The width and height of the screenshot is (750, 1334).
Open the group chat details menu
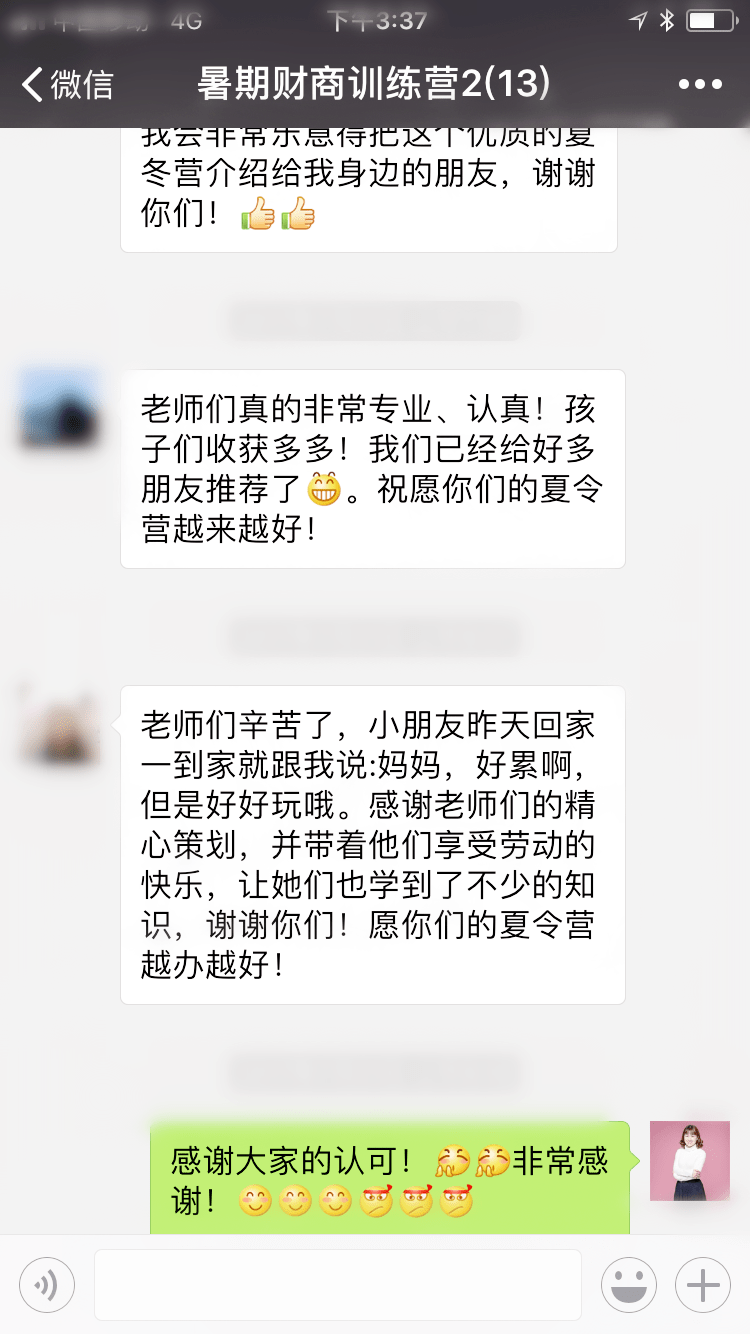[700, 84]
